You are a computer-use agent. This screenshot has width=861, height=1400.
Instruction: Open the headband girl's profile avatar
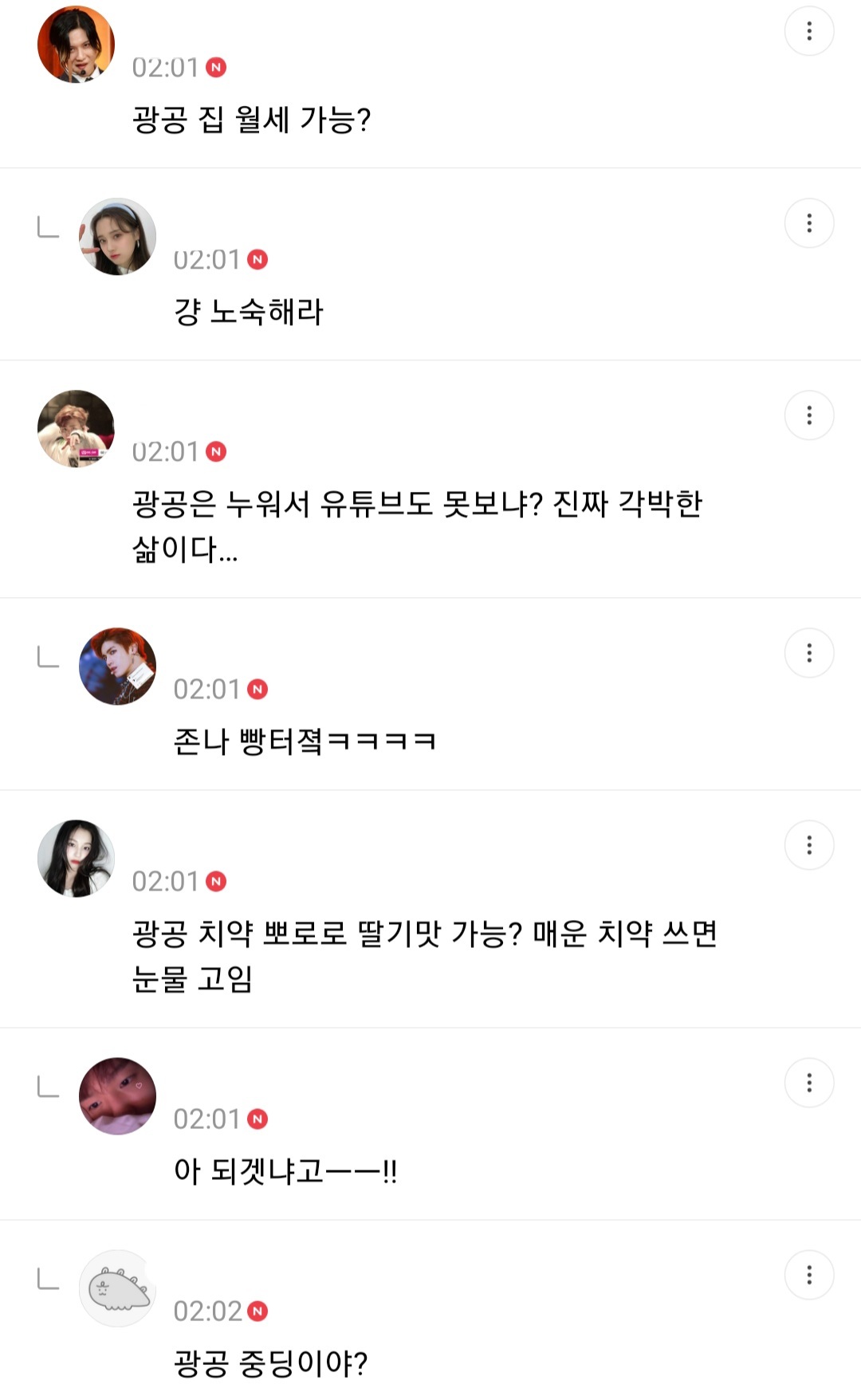click(x=118, y=236)
